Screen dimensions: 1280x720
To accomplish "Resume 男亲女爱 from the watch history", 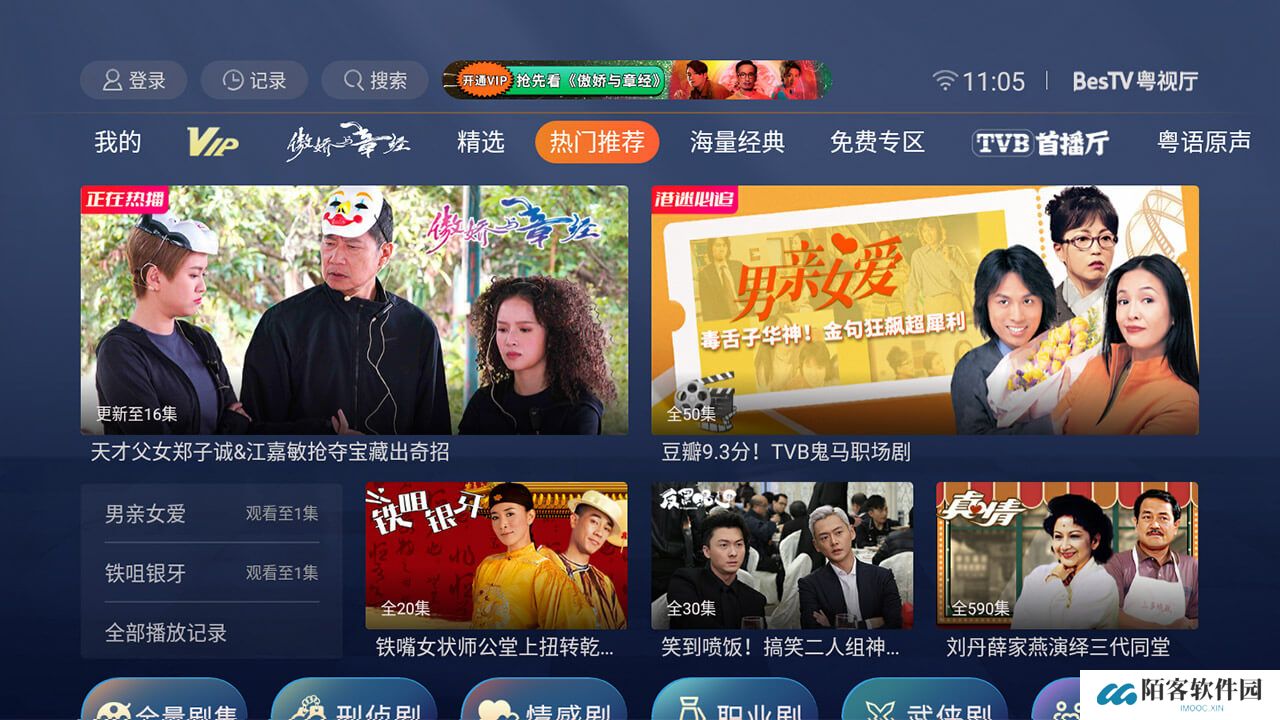I will click(x=211, y=514).
